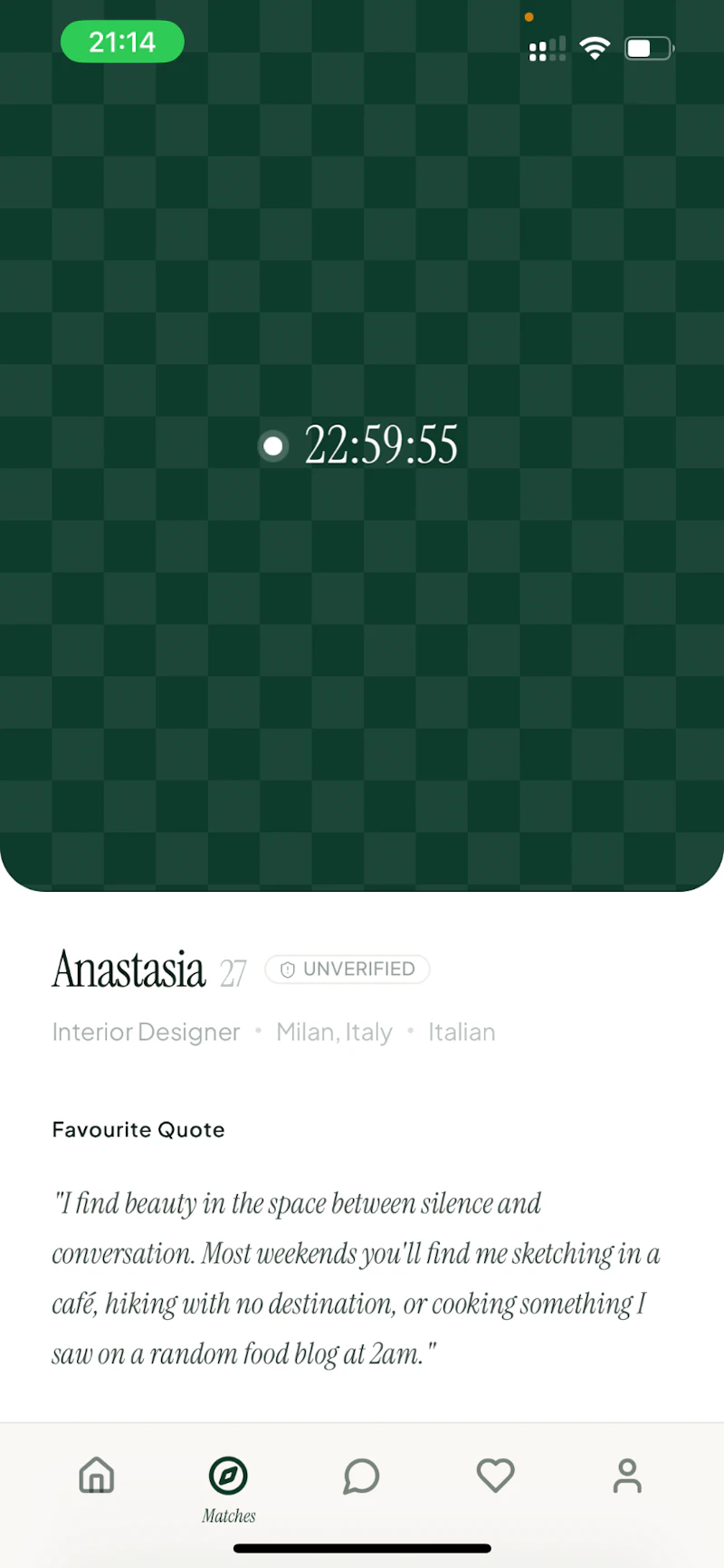Switch to the heart likes tab
Viewport: 724px width, 1568px height.
495,1475
